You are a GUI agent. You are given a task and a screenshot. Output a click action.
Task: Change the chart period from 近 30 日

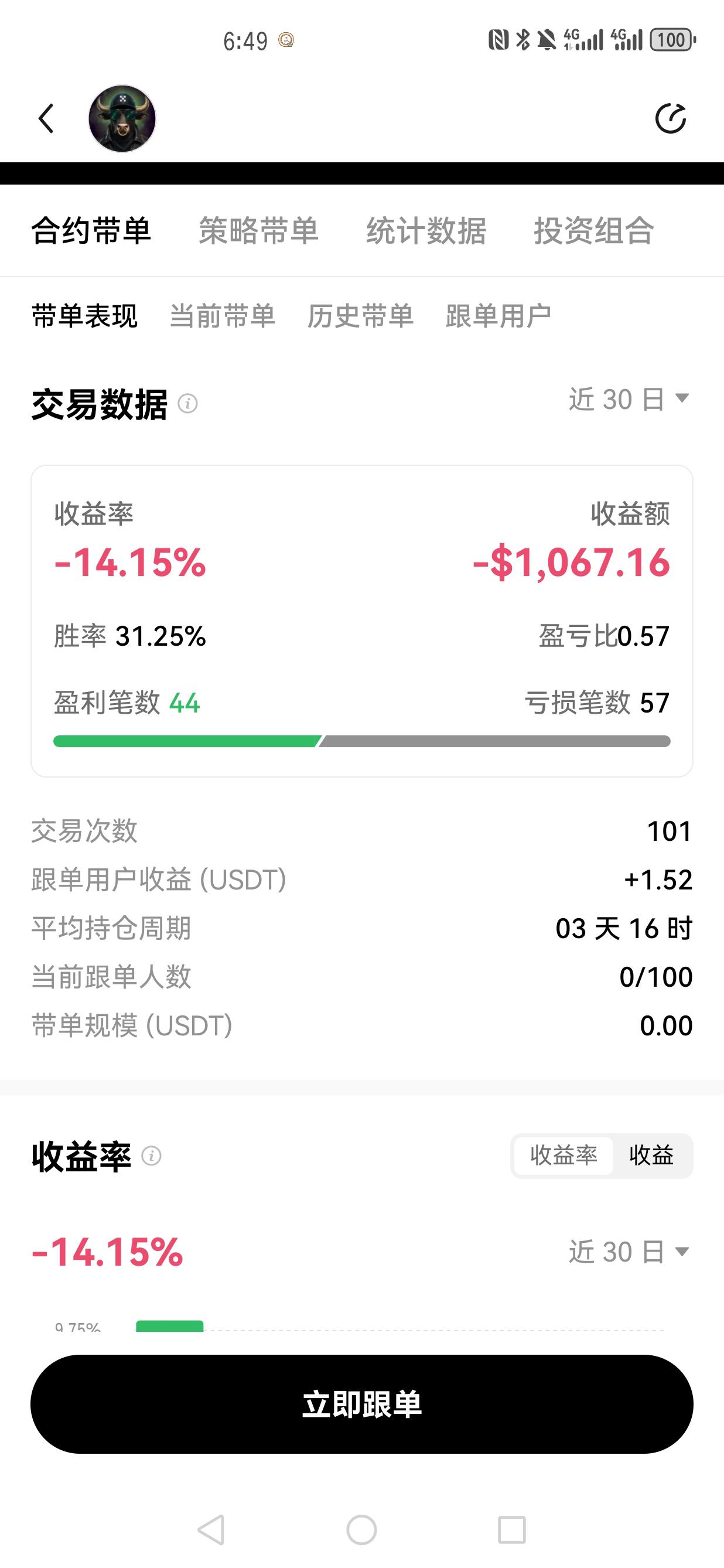point(629,1252)
